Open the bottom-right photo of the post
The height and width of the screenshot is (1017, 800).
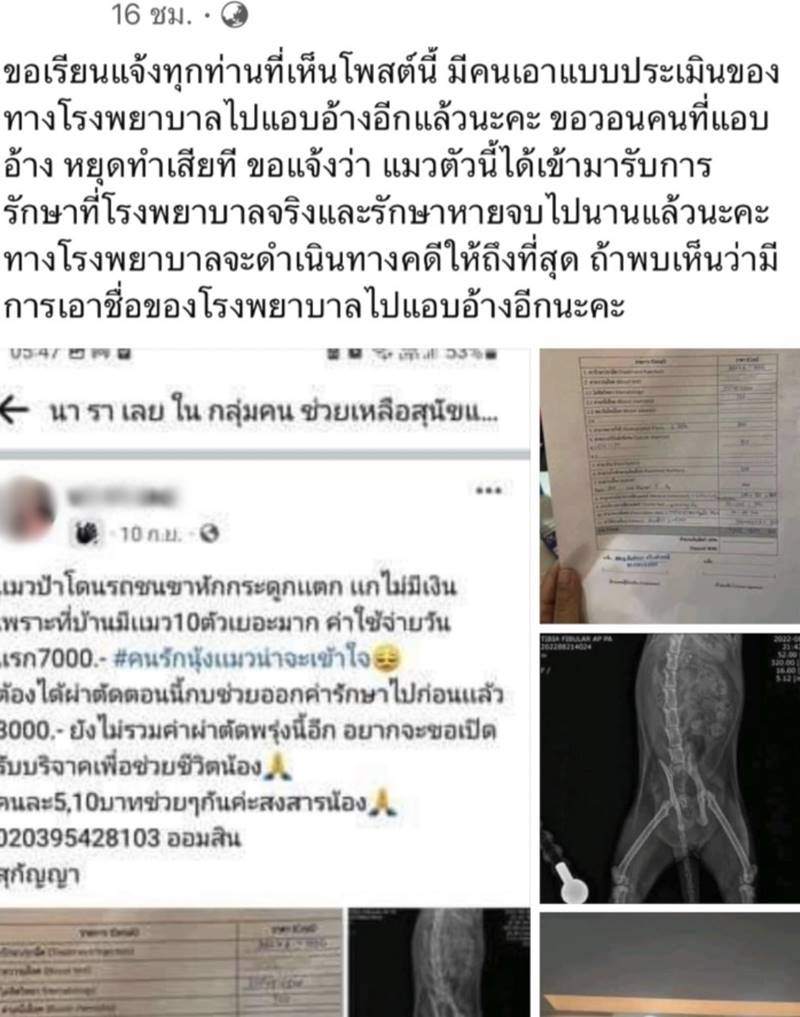669,965
